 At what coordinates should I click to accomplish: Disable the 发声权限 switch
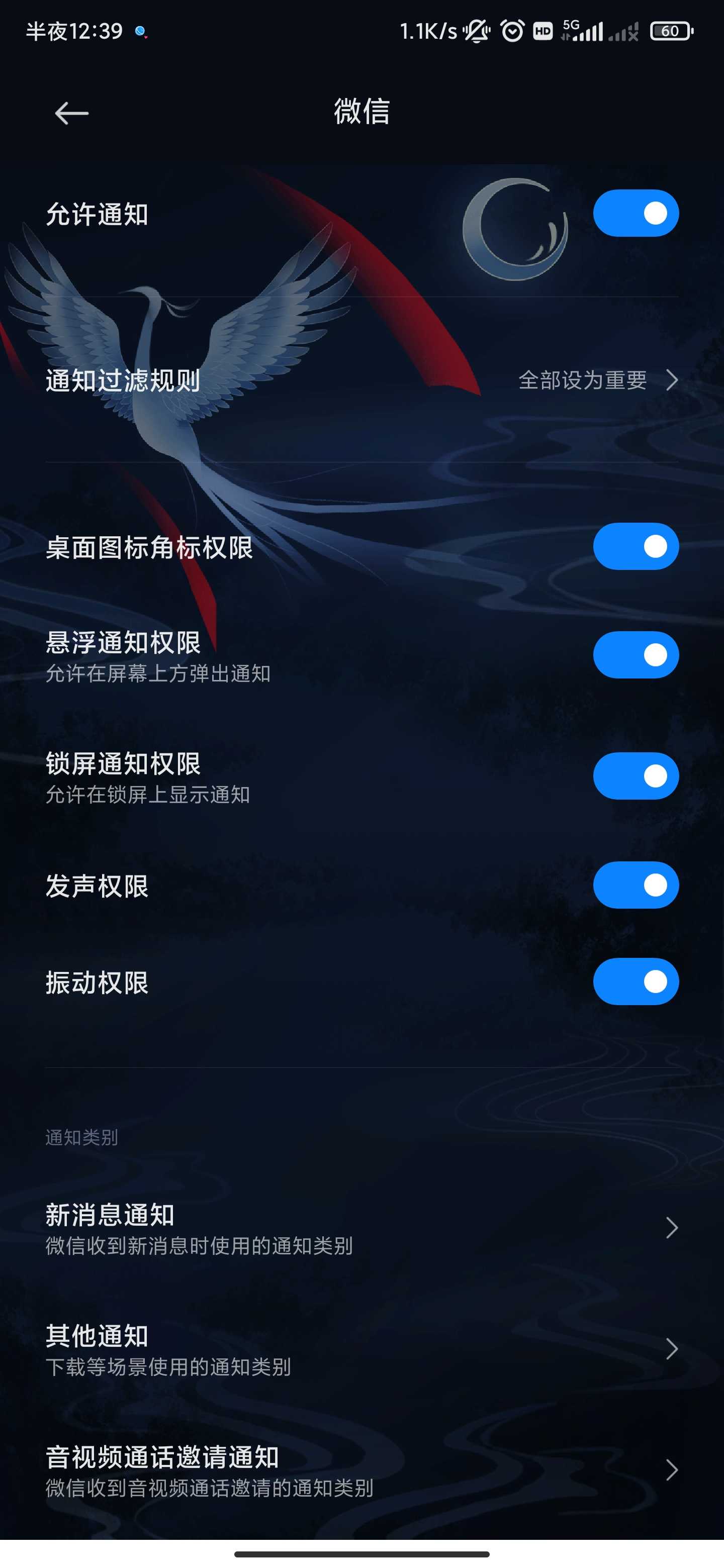636,885
